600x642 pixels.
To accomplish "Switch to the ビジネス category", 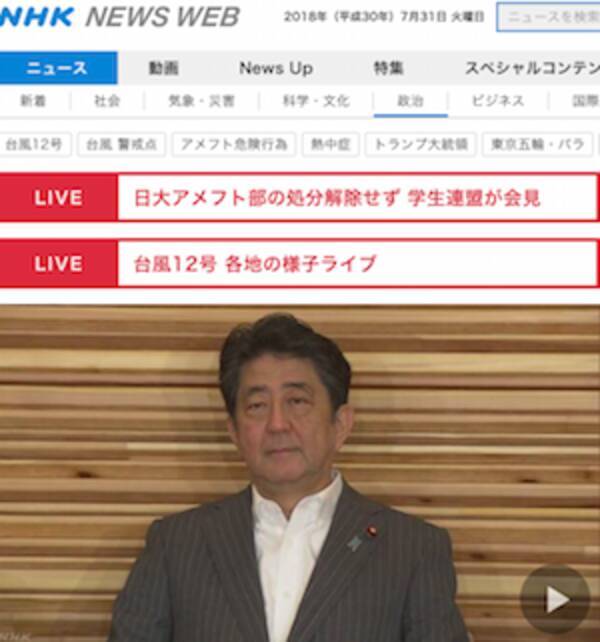I will 497,101.
